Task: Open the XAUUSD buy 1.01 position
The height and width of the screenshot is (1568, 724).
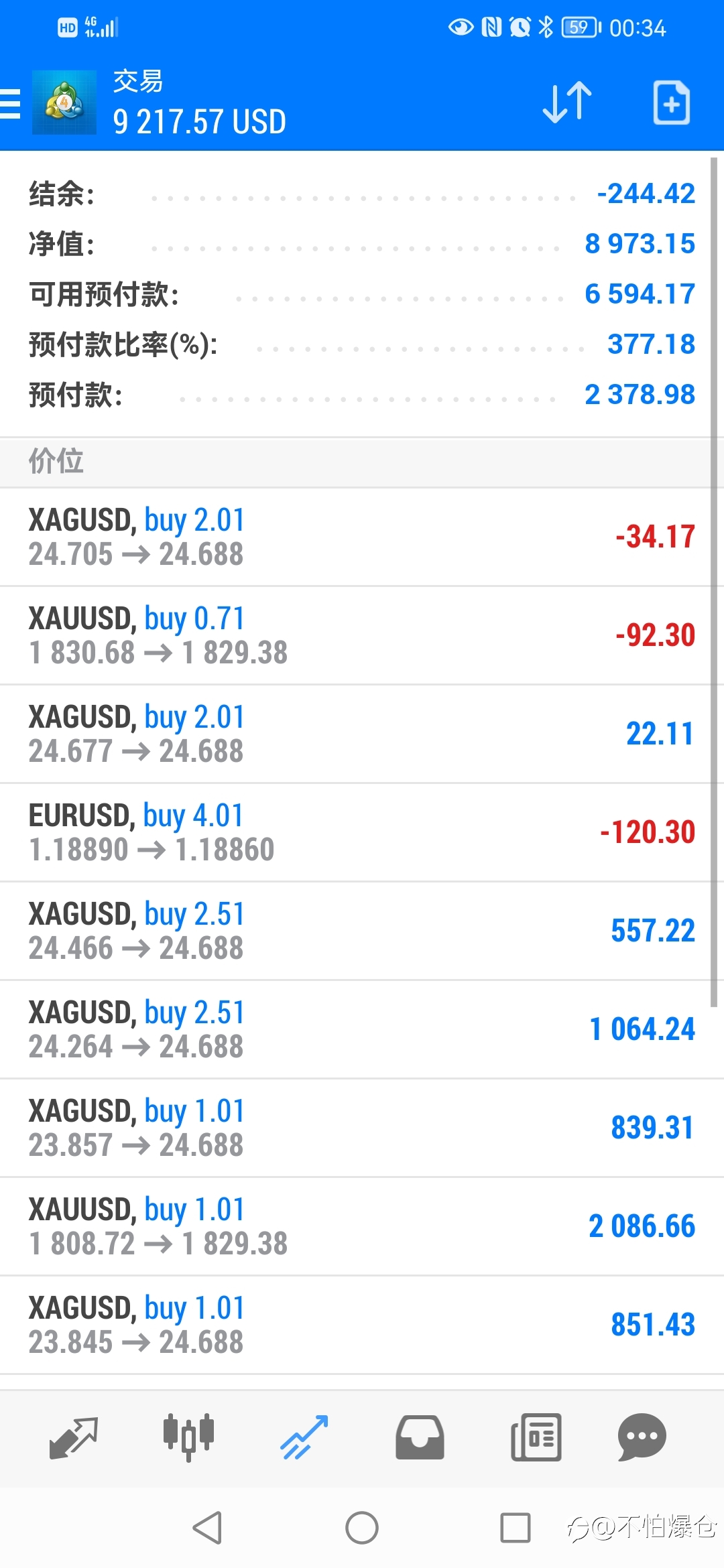Action: [362, 1226]
